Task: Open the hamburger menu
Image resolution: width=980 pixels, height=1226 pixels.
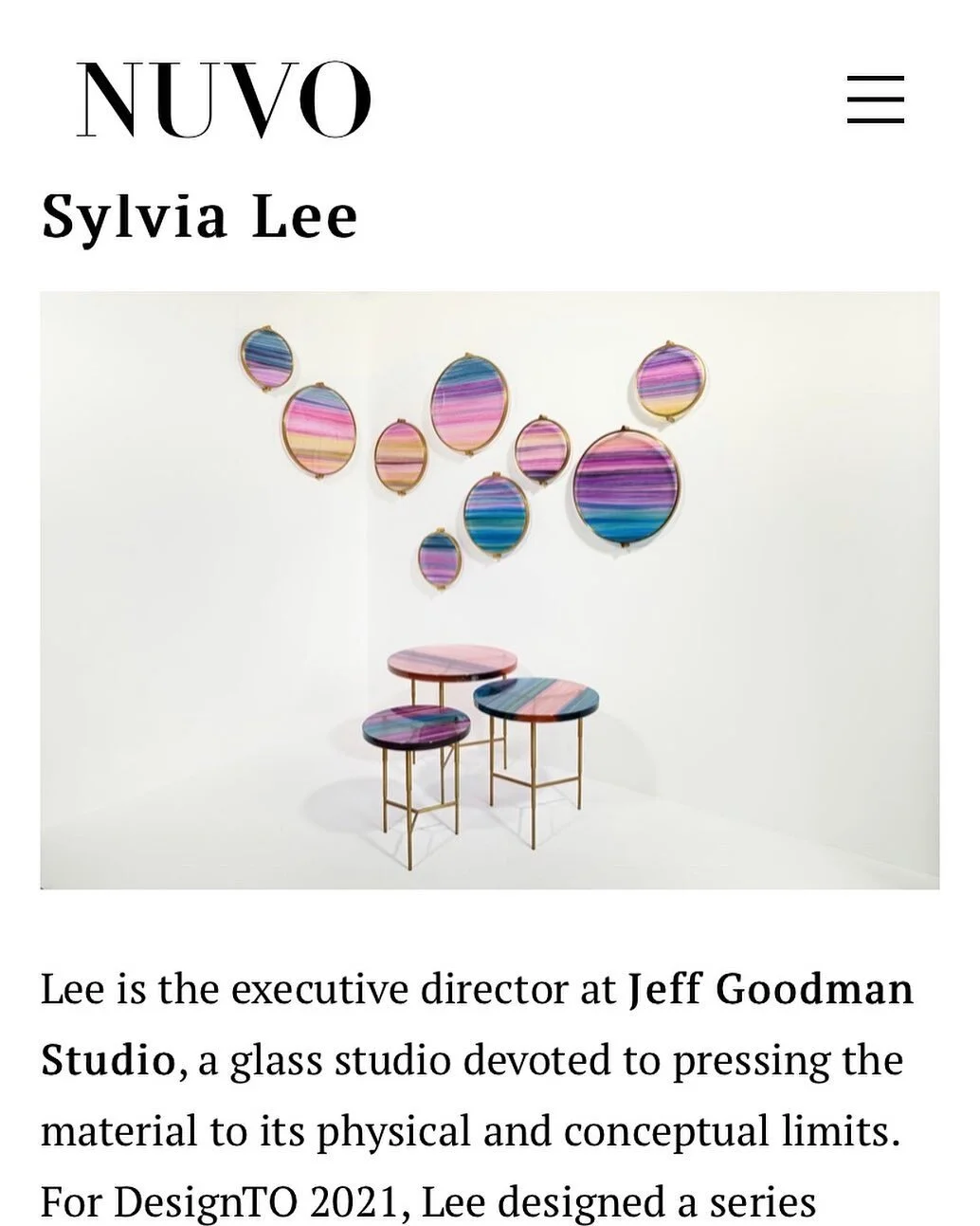Action: (875, 100)
